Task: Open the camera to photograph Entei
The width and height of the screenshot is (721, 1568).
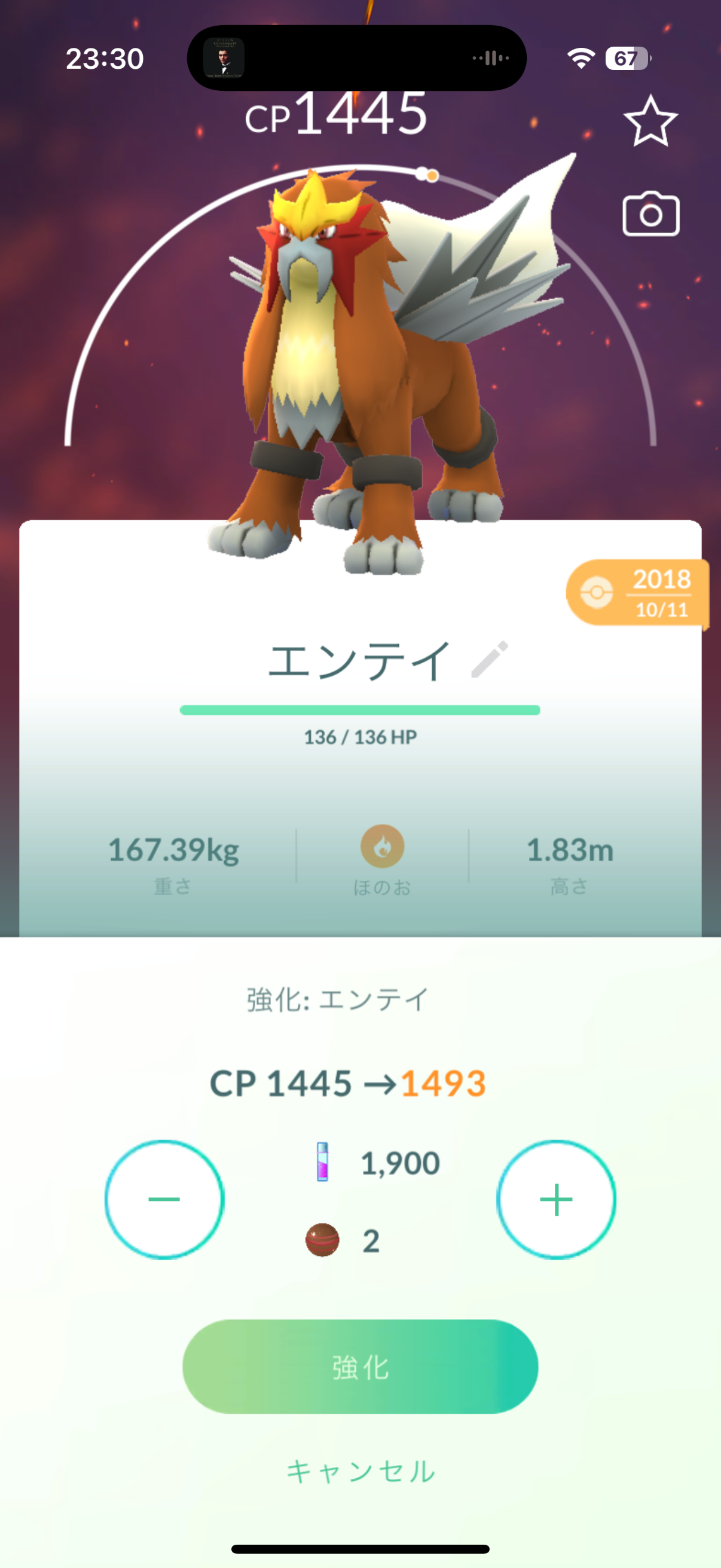Action: 650,214
